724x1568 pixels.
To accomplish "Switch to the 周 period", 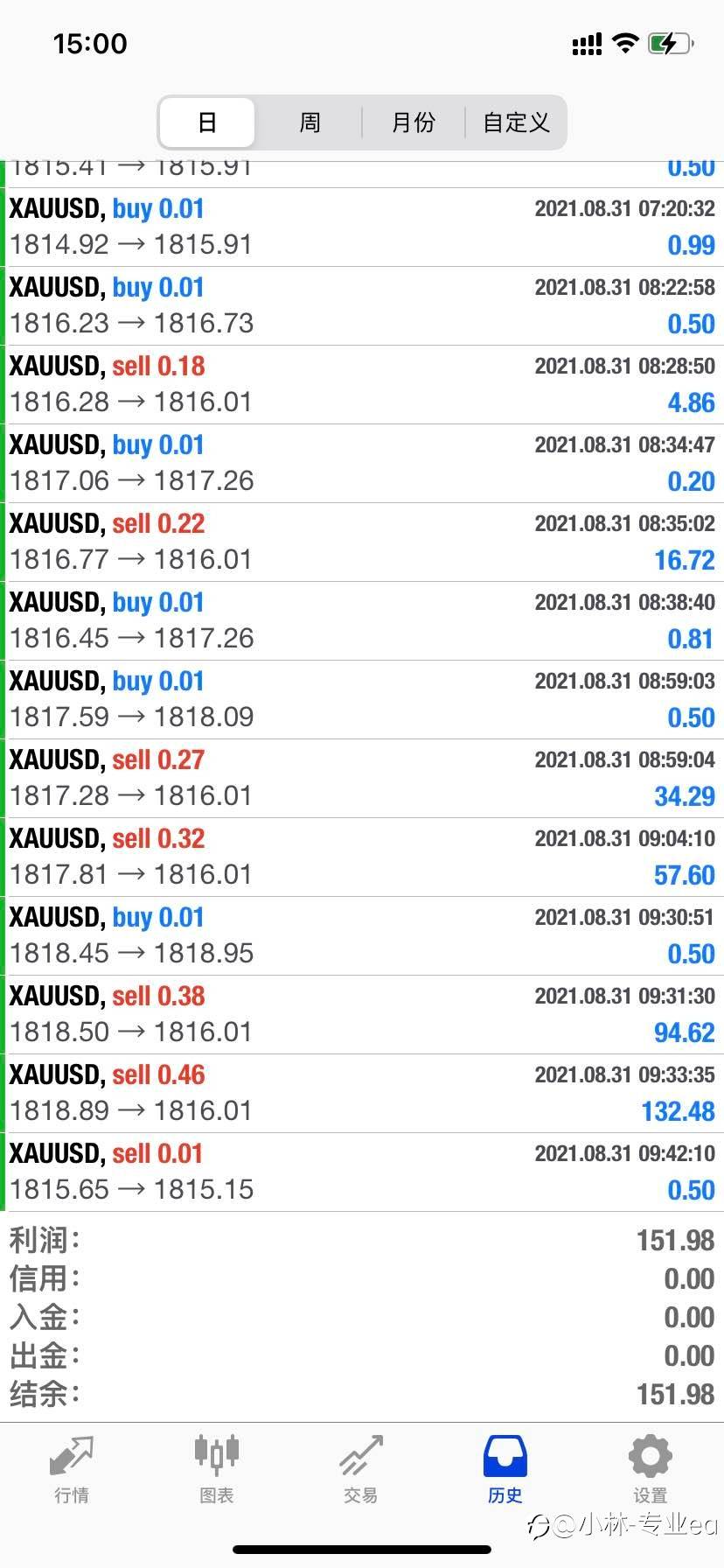I will (x=310, y=122).
